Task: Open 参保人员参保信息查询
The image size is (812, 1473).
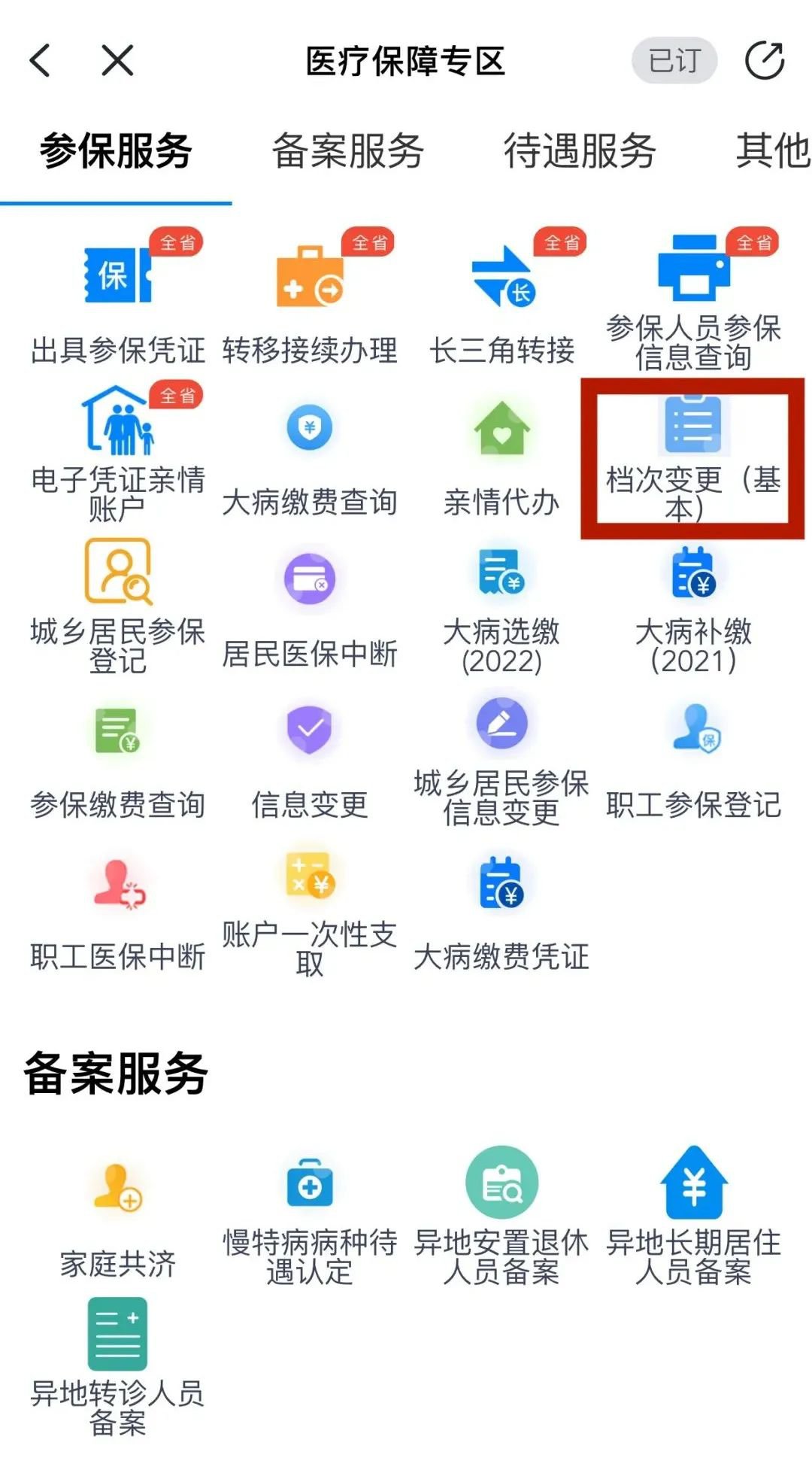Action: coord(693,301)
